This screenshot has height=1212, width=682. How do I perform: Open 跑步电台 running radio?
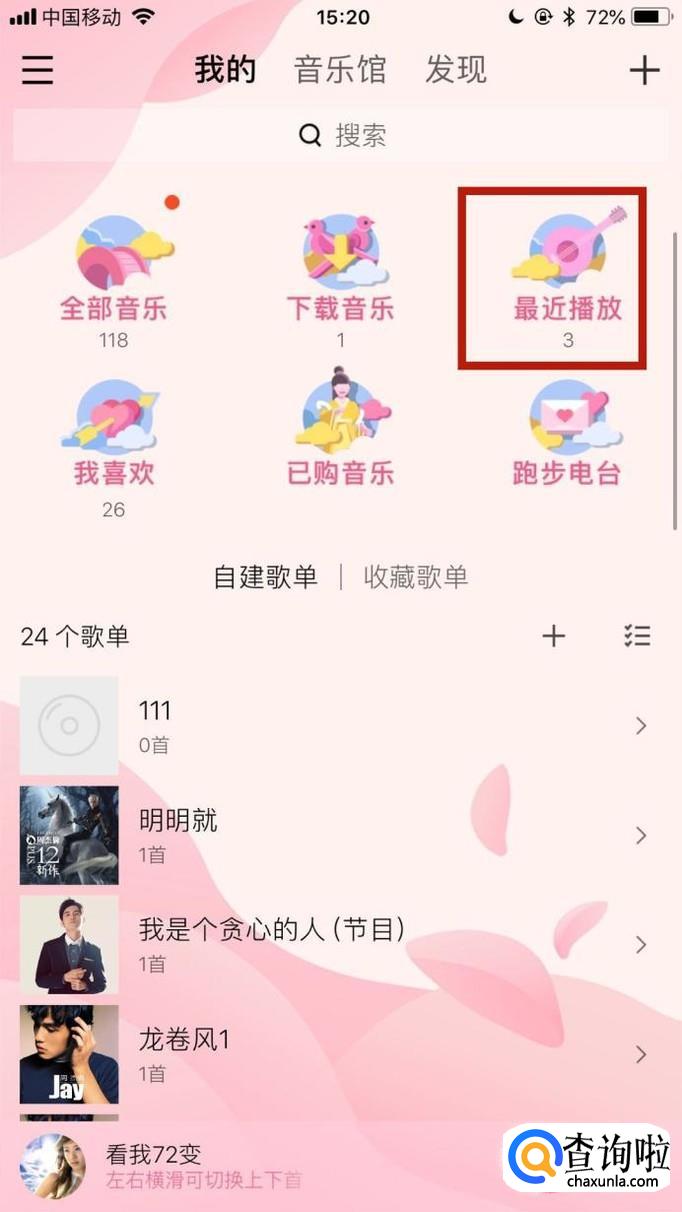pos(568,430)
